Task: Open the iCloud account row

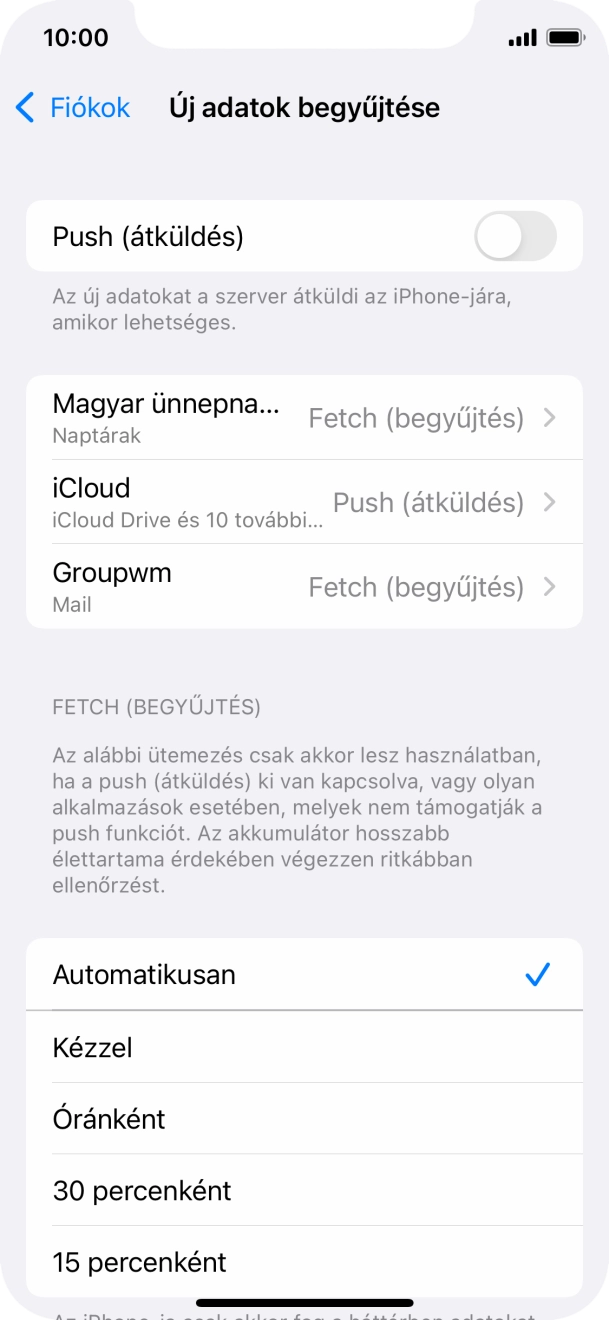Action: point(304,502)
